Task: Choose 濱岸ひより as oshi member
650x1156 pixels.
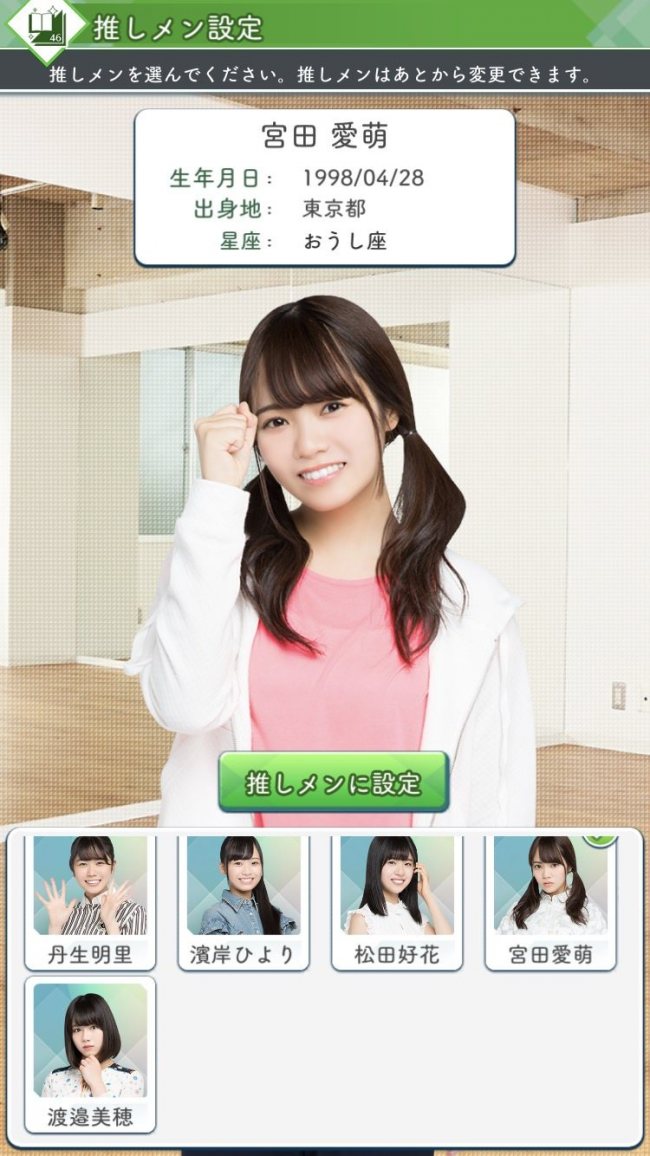Action: pyautogui.click(x=243, y=900)
